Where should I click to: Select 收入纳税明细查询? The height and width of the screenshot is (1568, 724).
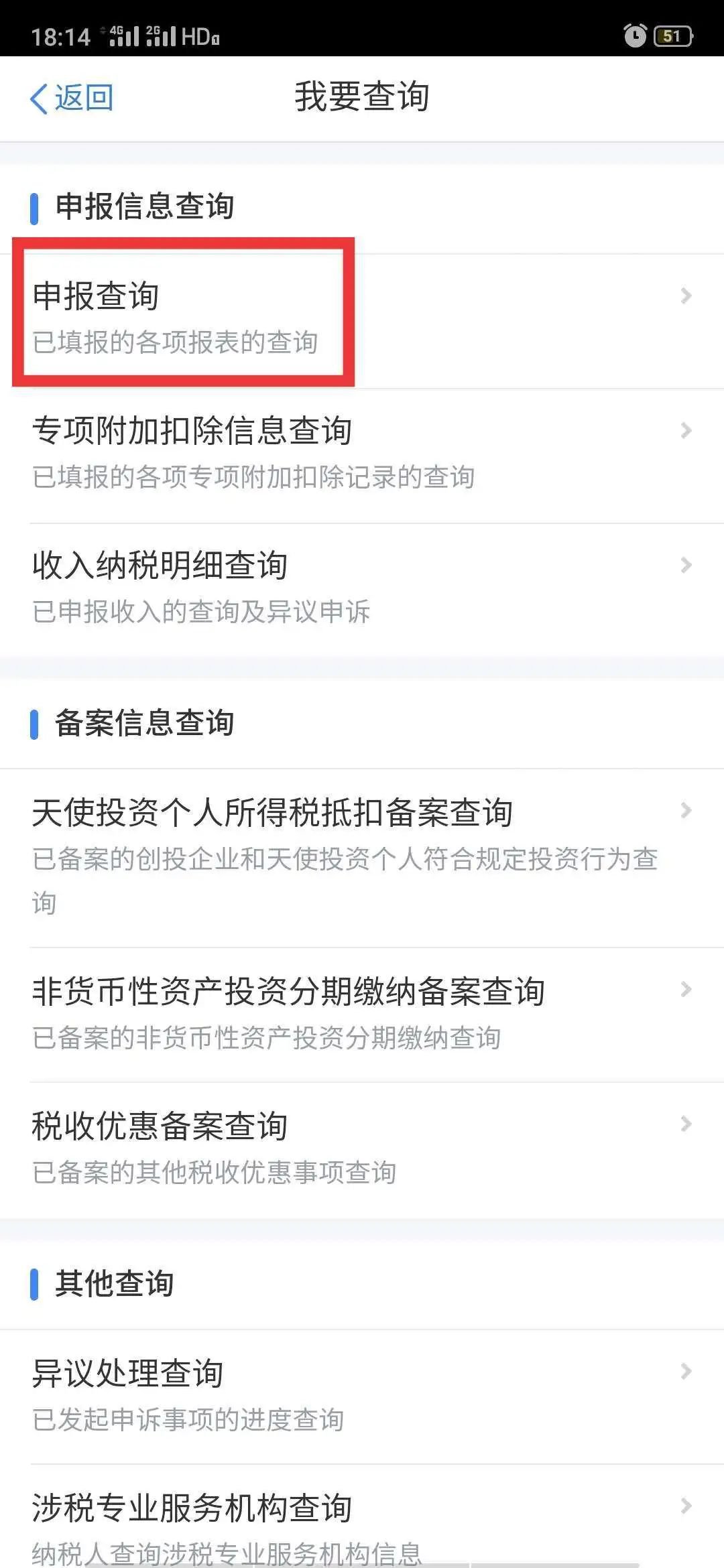click(x=362, y=588)
